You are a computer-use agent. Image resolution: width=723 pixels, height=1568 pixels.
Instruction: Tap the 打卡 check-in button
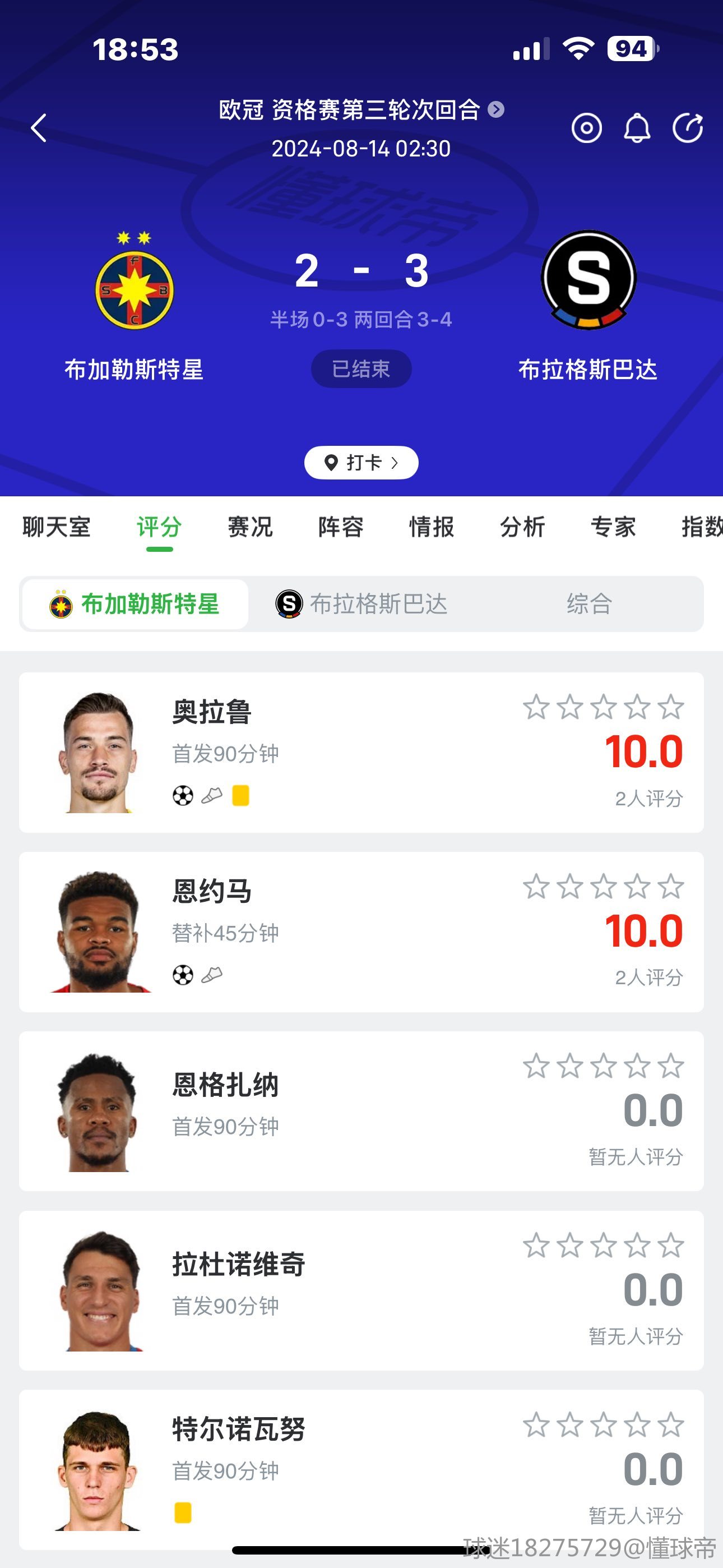pyautogui.click(x=361, y=463)
